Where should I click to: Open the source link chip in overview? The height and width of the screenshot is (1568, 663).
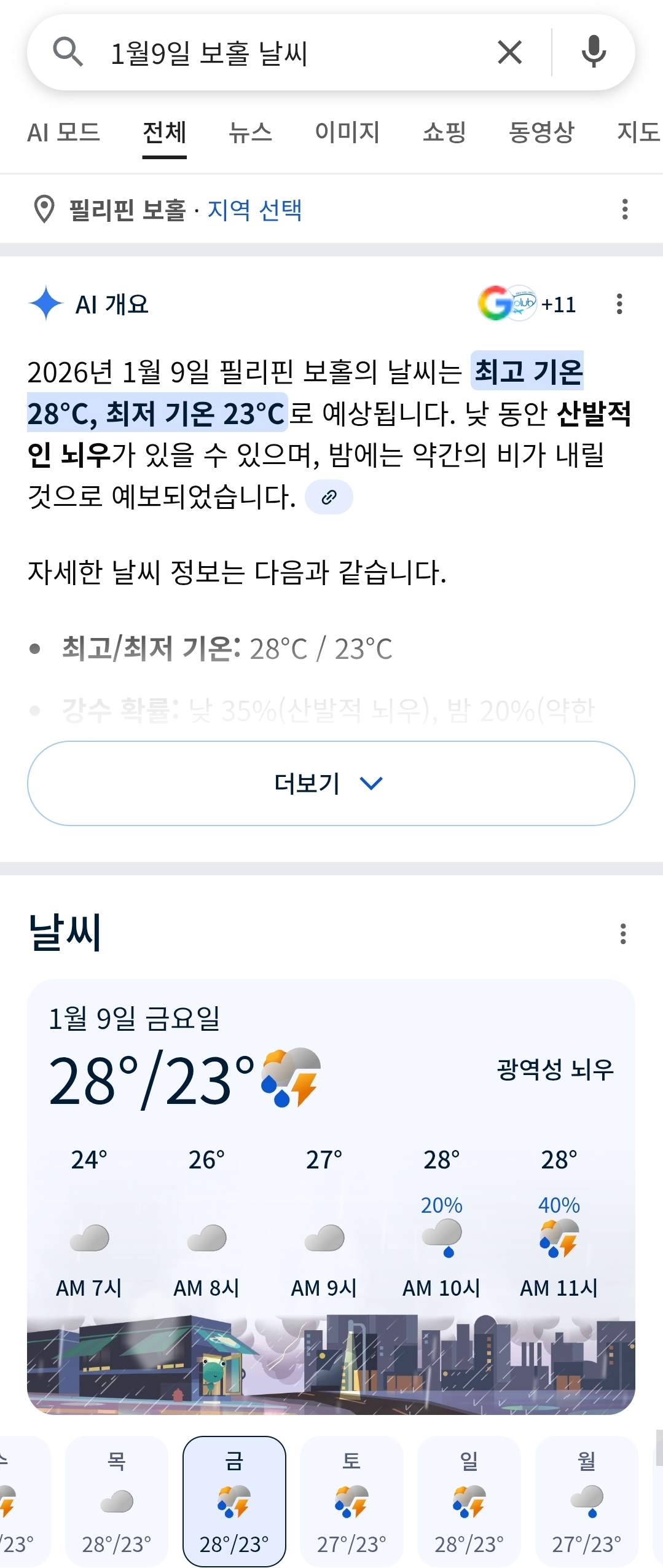tap(329, 497)
